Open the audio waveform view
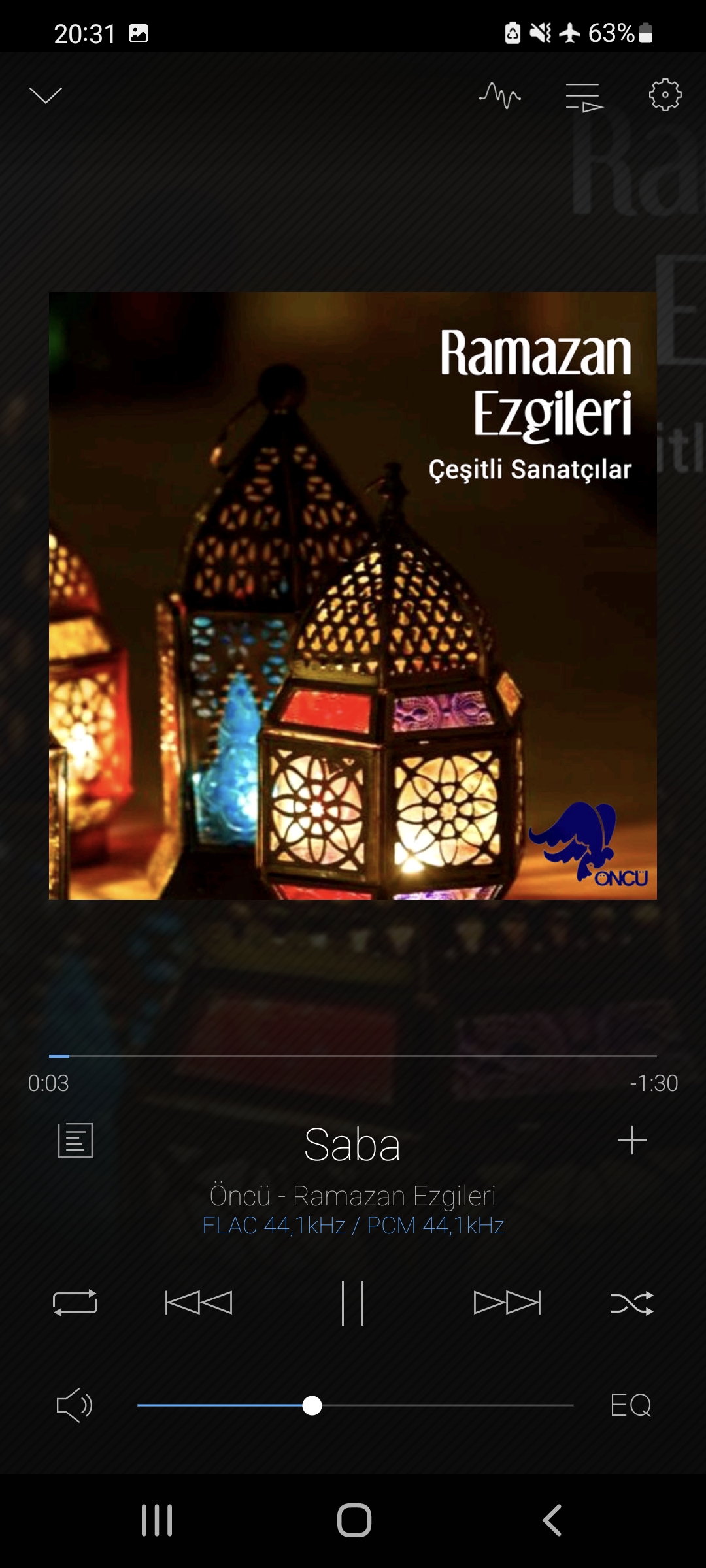 point(500,96)
